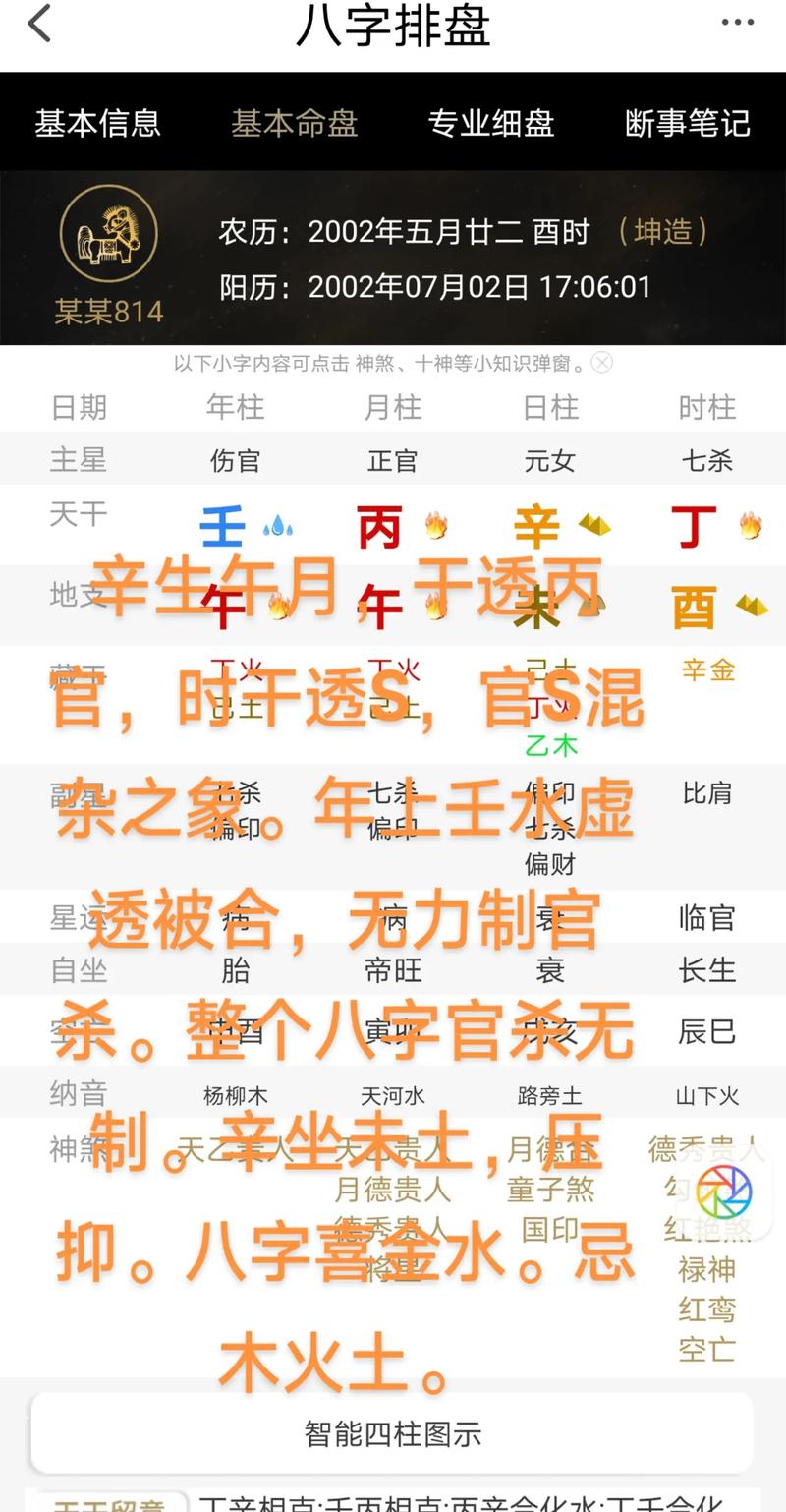Go back using the top-left arrow
This screenshot has width=786, height=1512.
click(39, 24)
